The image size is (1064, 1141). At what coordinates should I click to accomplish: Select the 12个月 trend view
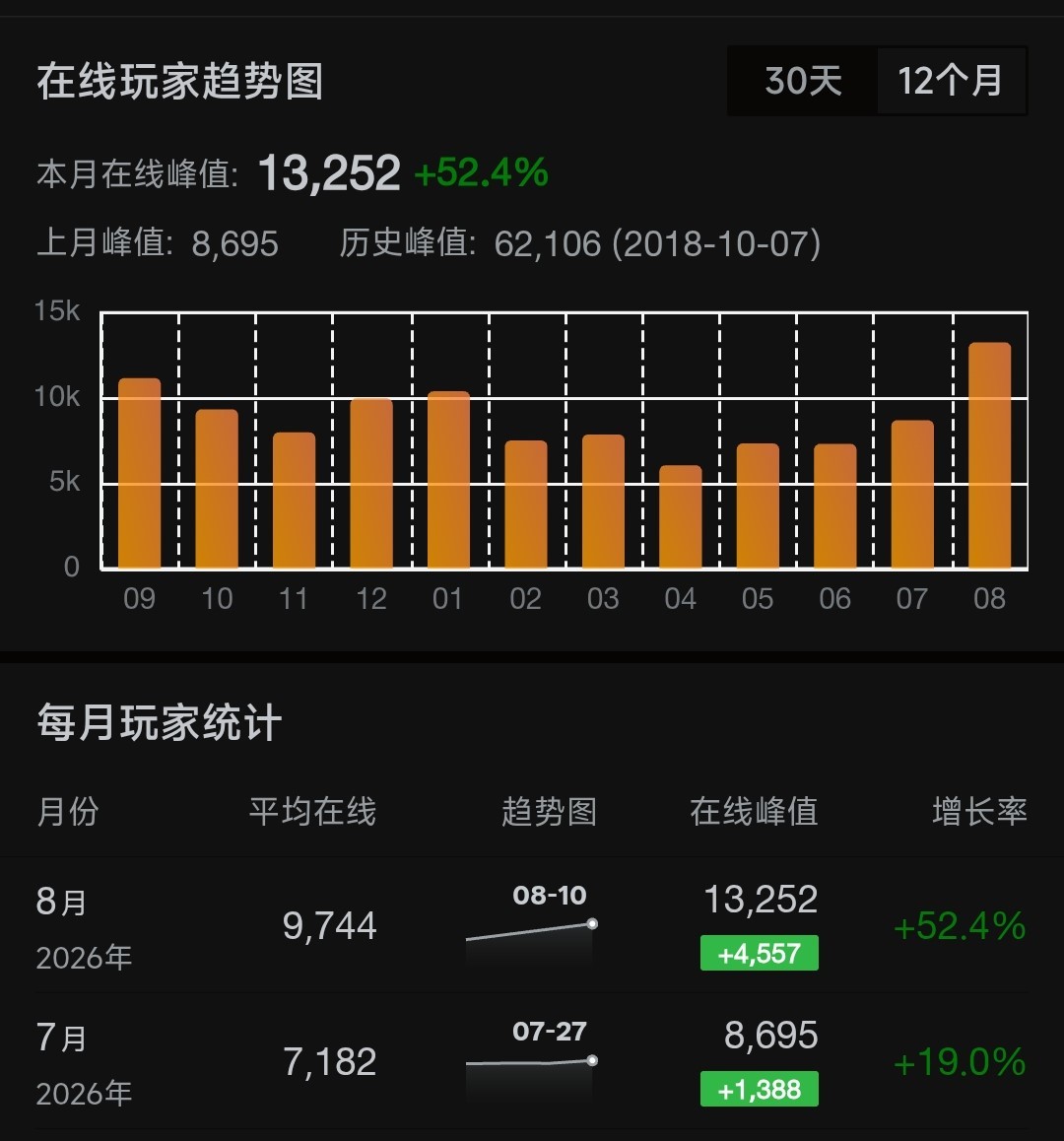[951, 81]
